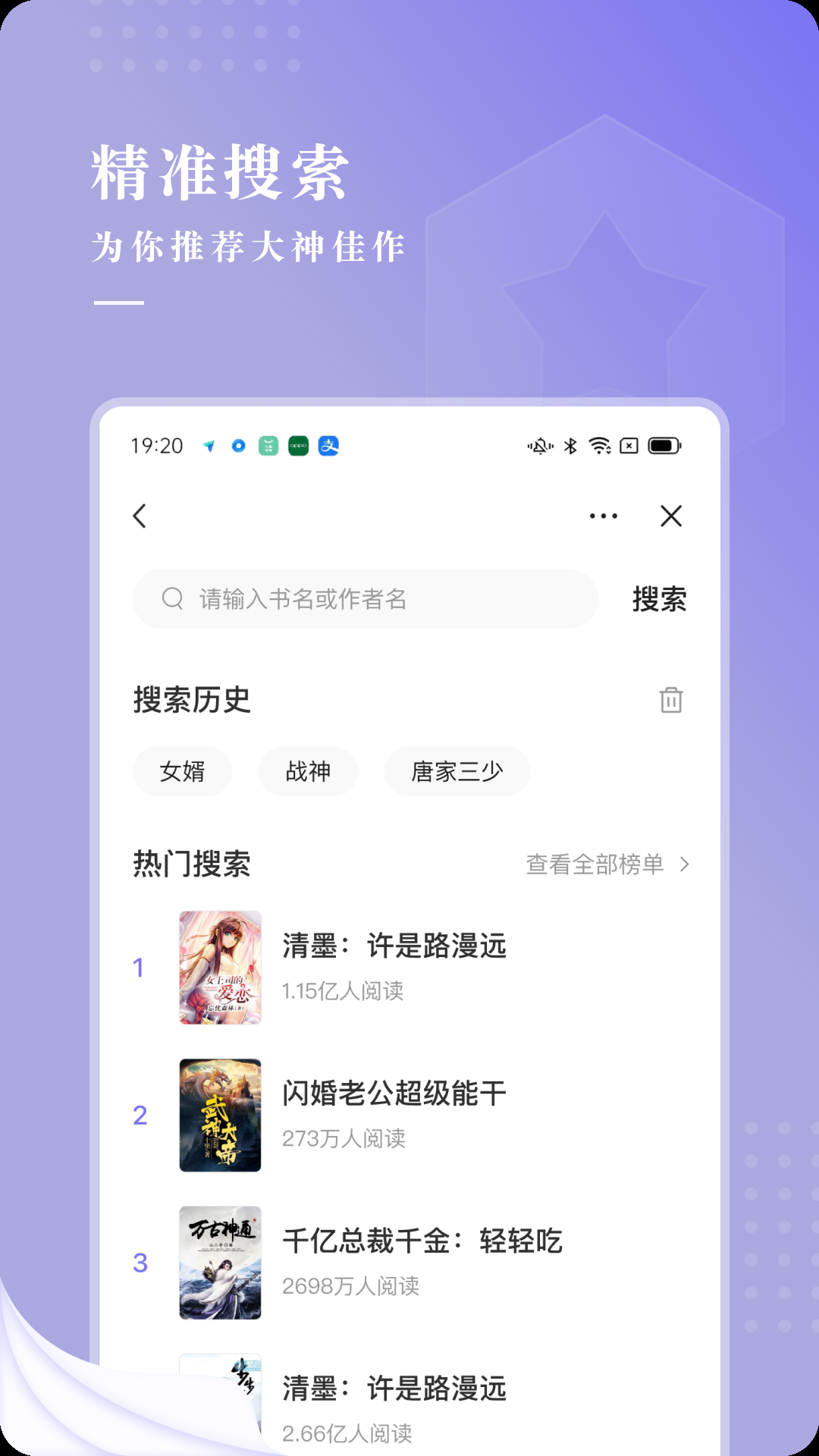
Task: Select the 唐家三少 search history tag
Action: pyautogui.click(x=457, y=771)
